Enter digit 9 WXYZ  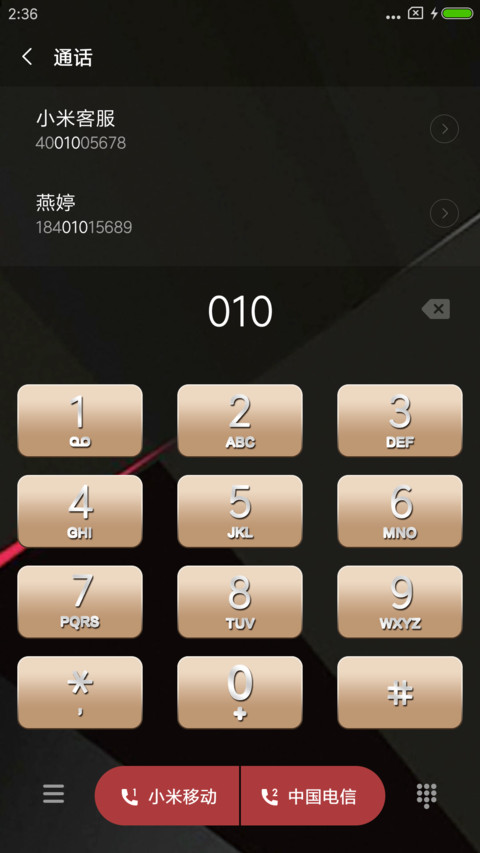click(400, 602)
